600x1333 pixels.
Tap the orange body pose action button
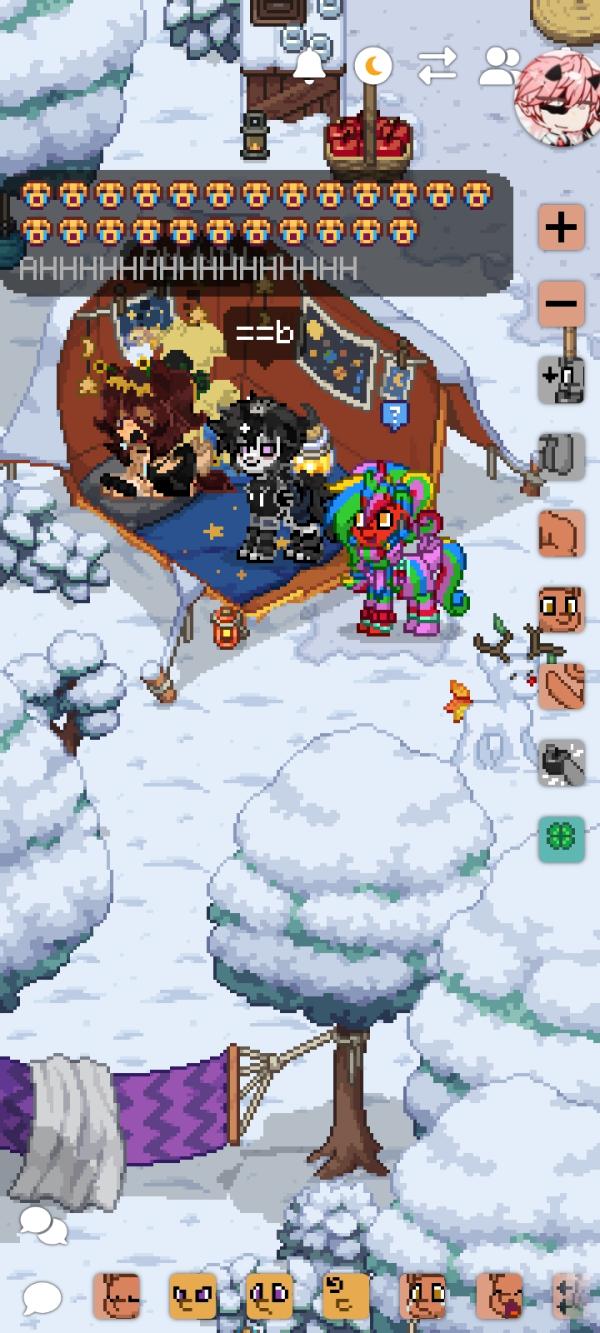[x=561, y=687]
